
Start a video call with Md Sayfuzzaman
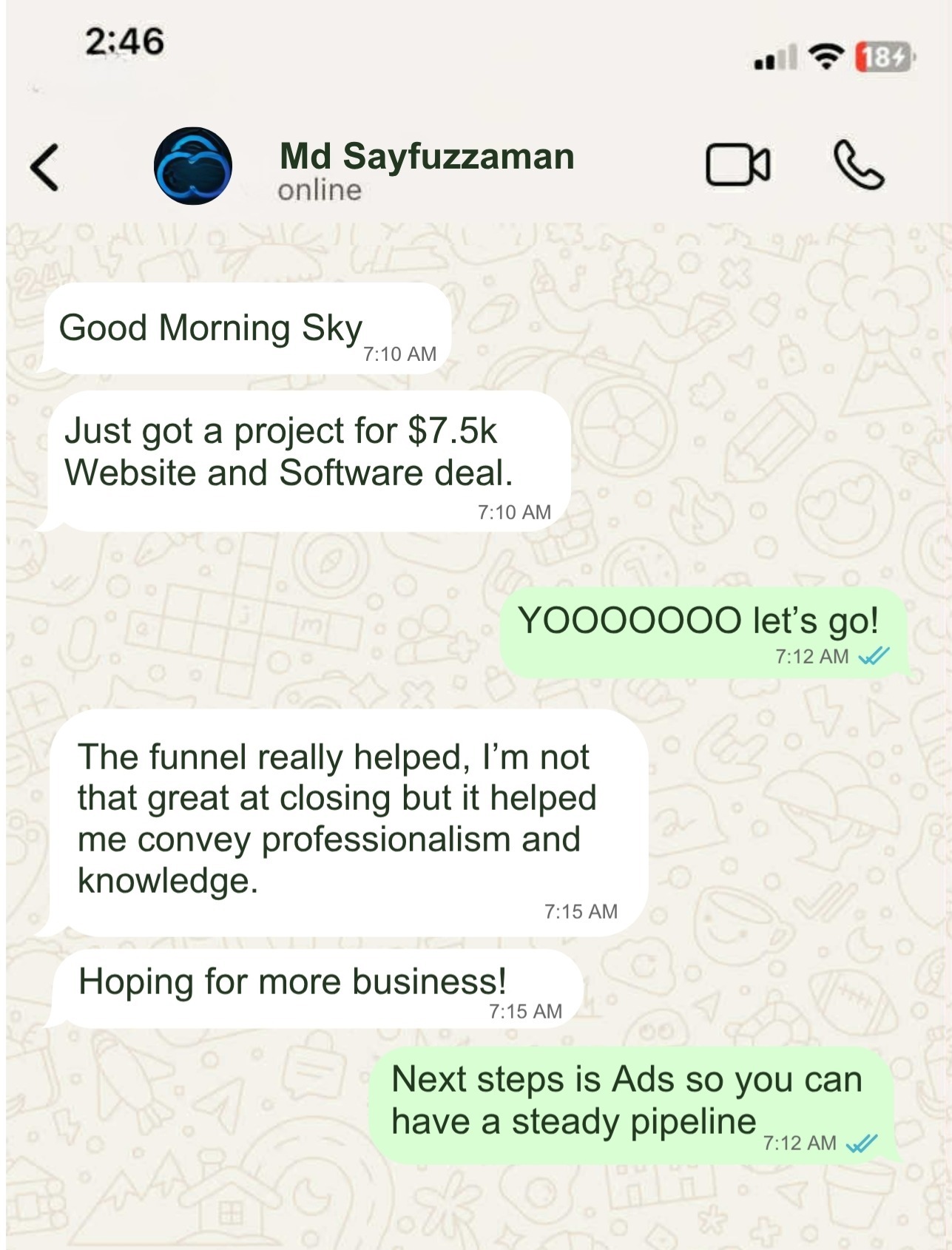coord(737,165)
